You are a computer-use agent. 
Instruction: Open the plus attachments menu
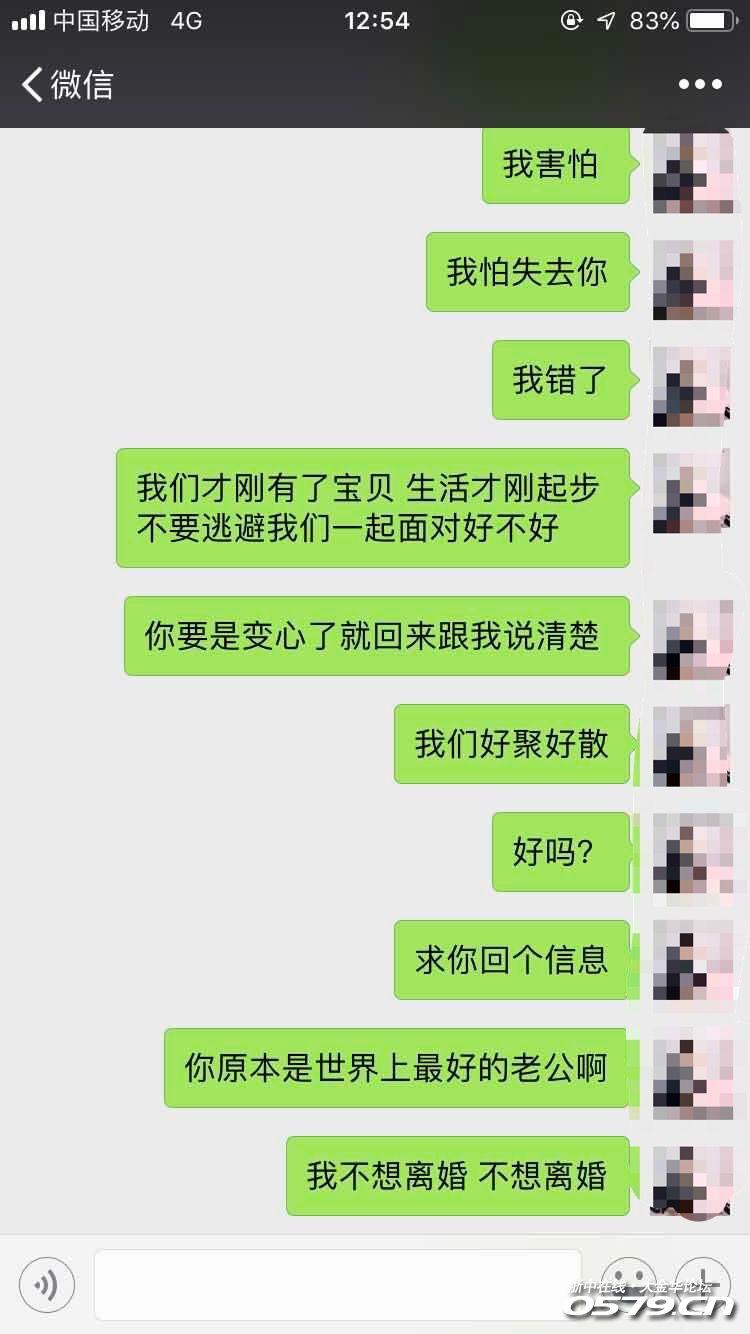(703, 1284)
